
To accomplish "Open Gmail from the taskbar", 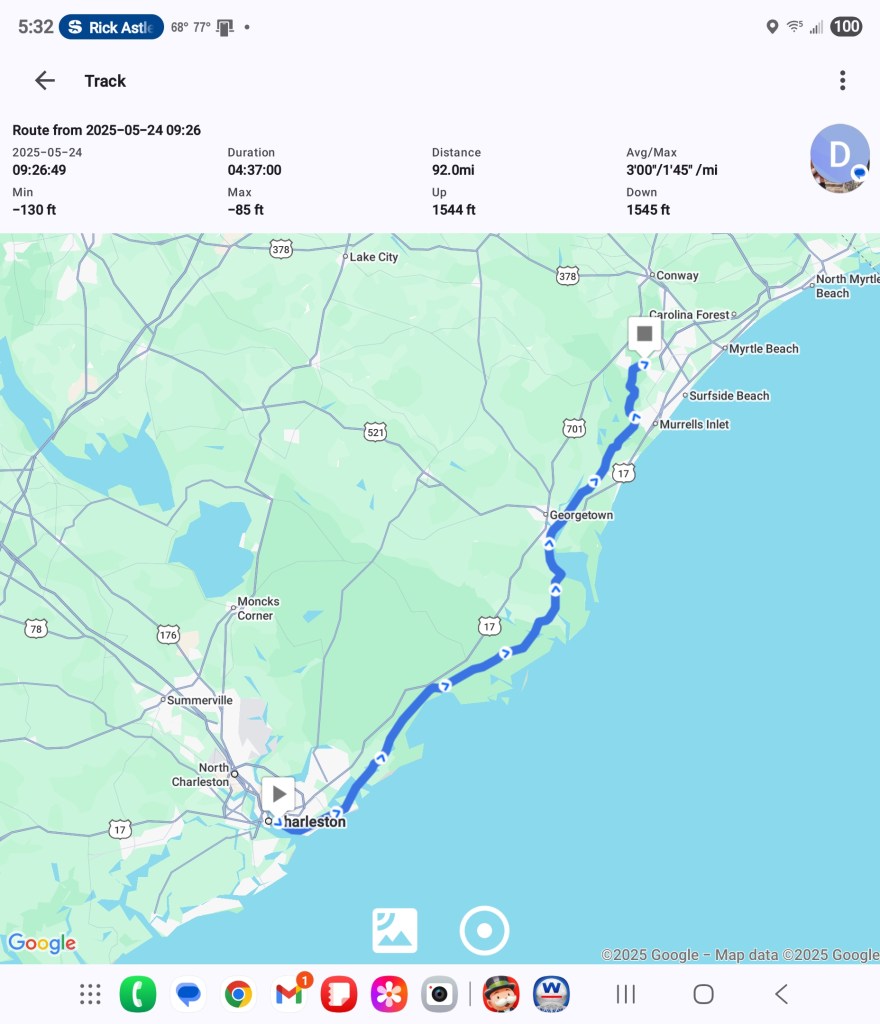I will tap(289, 994).
